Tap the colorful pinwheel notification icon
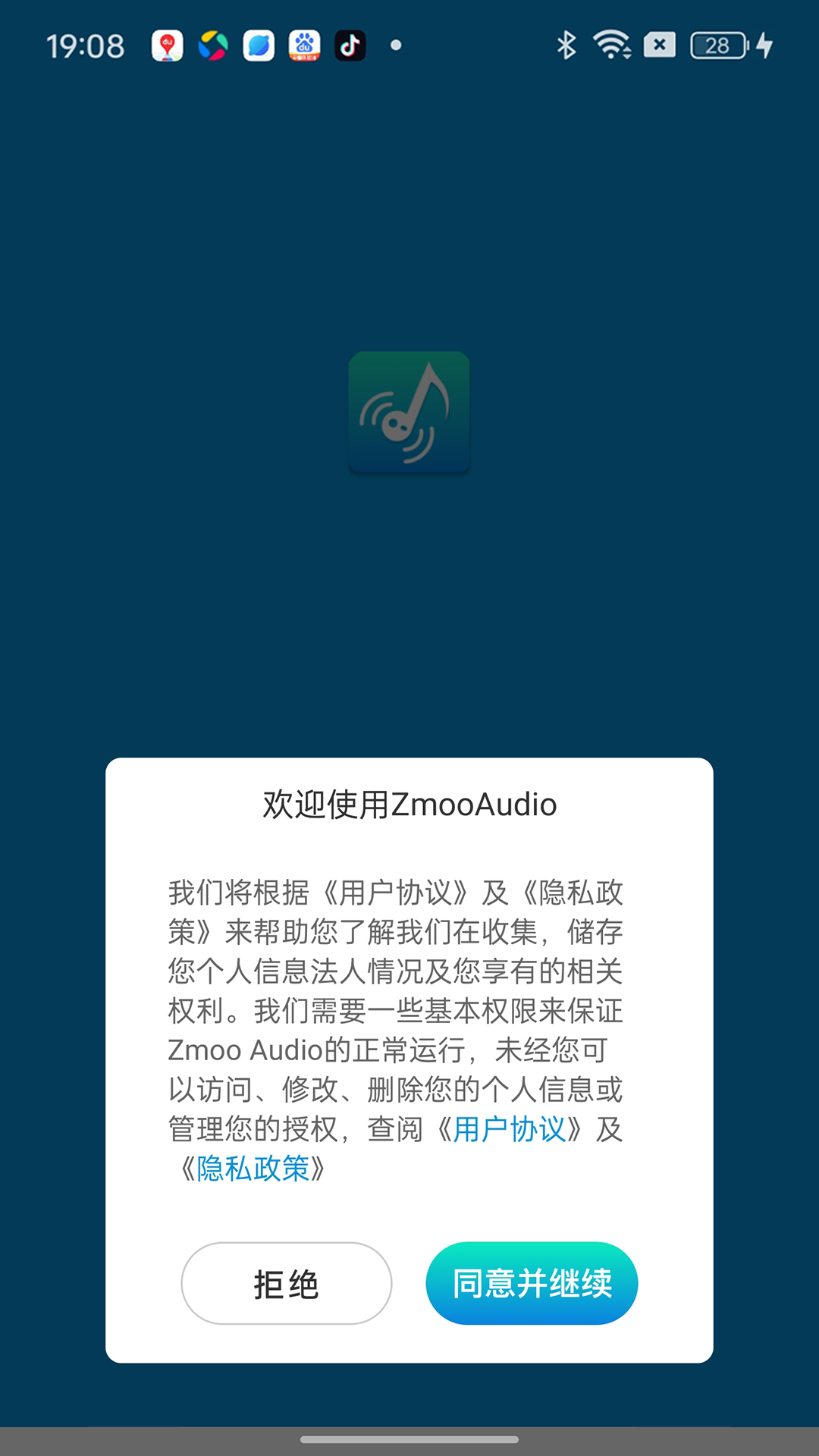Image resolution: width=819 pixels, height=1456 pixels. (x=213, y=45)
